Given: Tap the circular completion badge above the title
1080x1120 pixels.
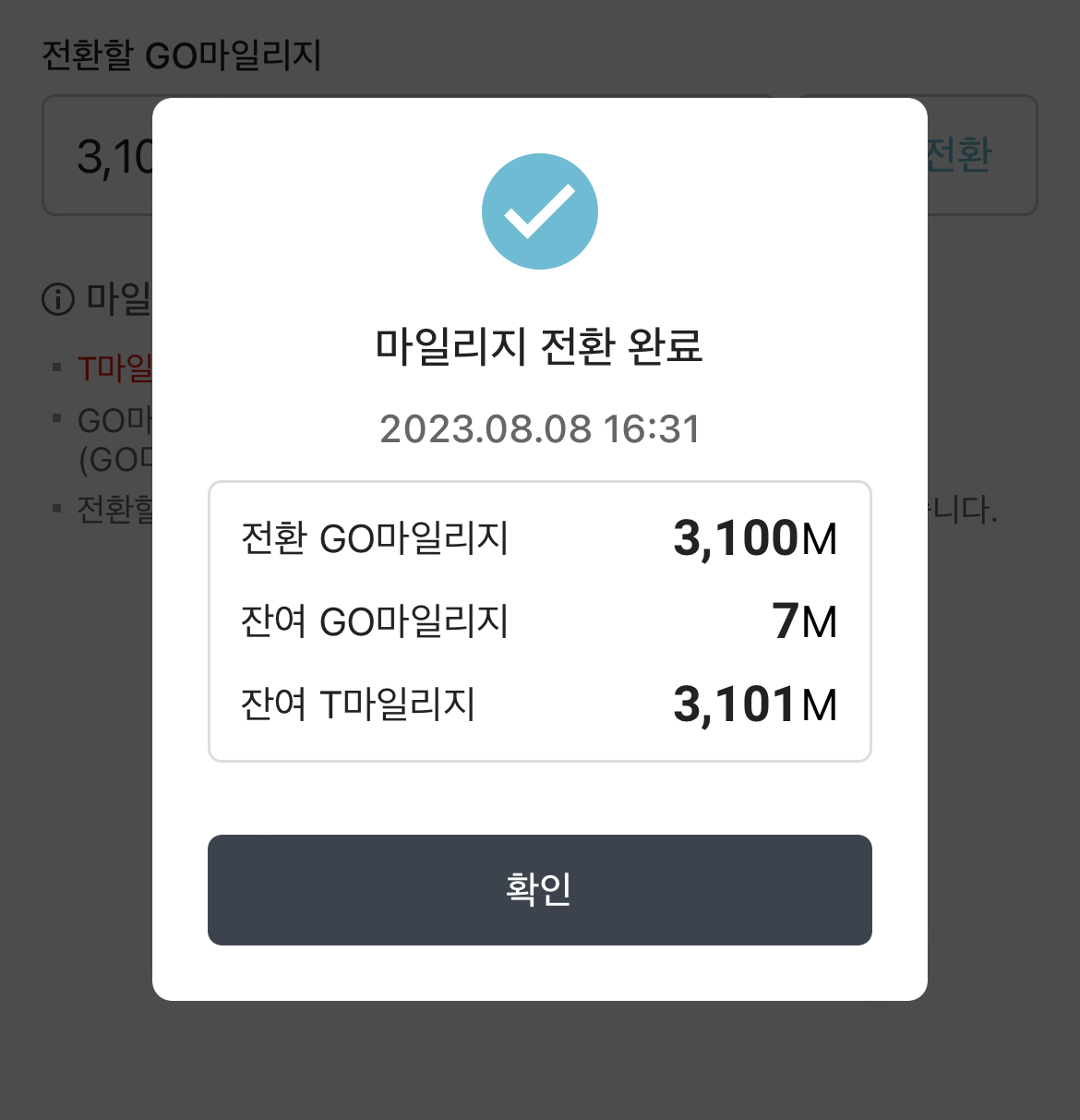Looking at the screenshot, I should click(540, 210).
